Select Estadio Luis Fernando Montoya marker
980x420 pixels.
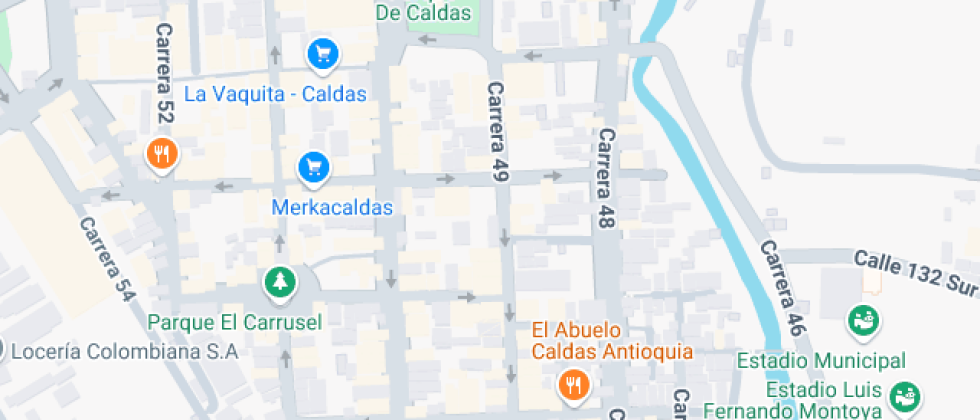pyautogui.click(x=905, y=397)
